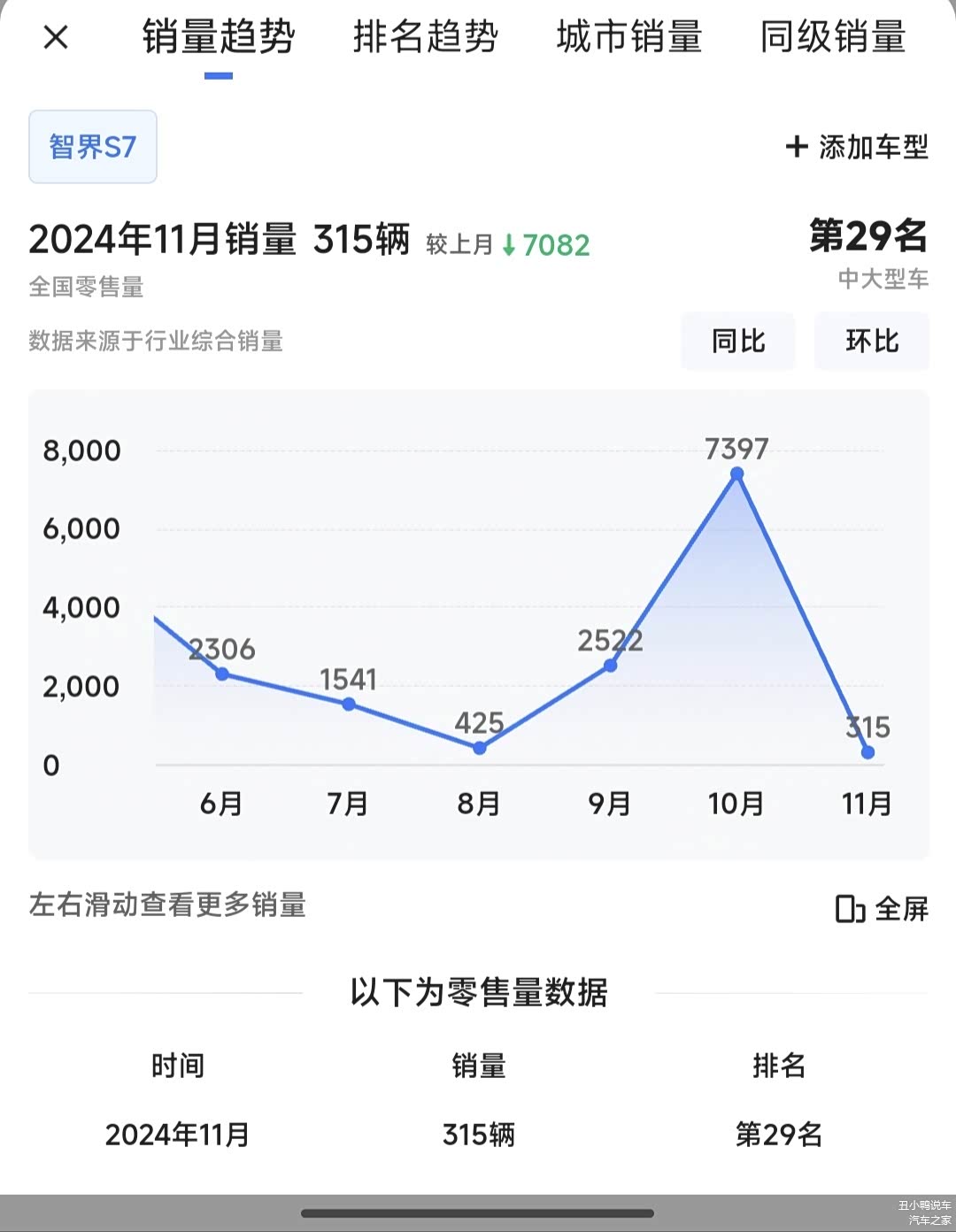Viewport: 956px width, 1232px height.
Task: Show 环比 month-over-month data
Action: tap(871, 341)
